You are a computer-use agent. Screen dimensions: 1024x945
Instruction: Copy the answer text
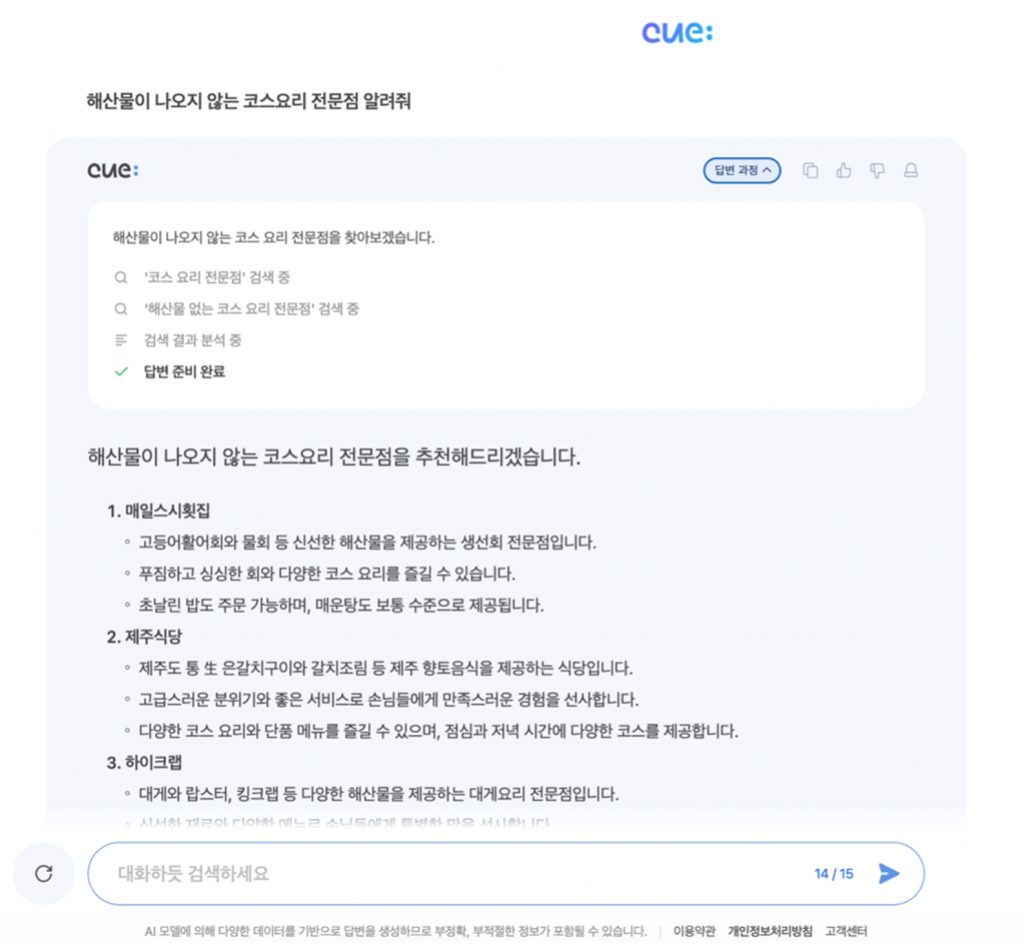click(810, 170)
